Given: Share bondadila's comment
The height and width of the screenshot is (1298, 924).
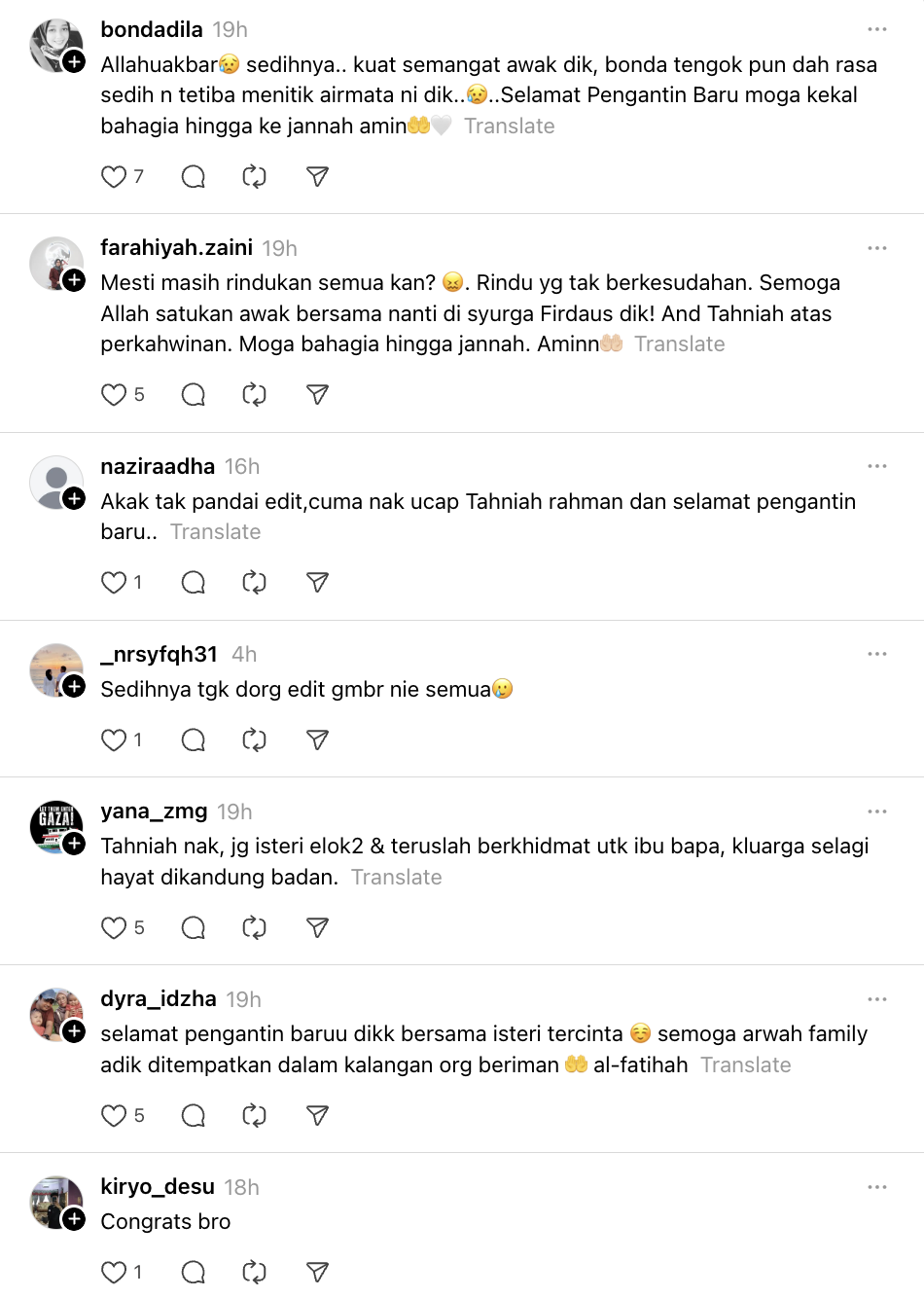Looking at the screenshot, I should (x=317, y=176).
